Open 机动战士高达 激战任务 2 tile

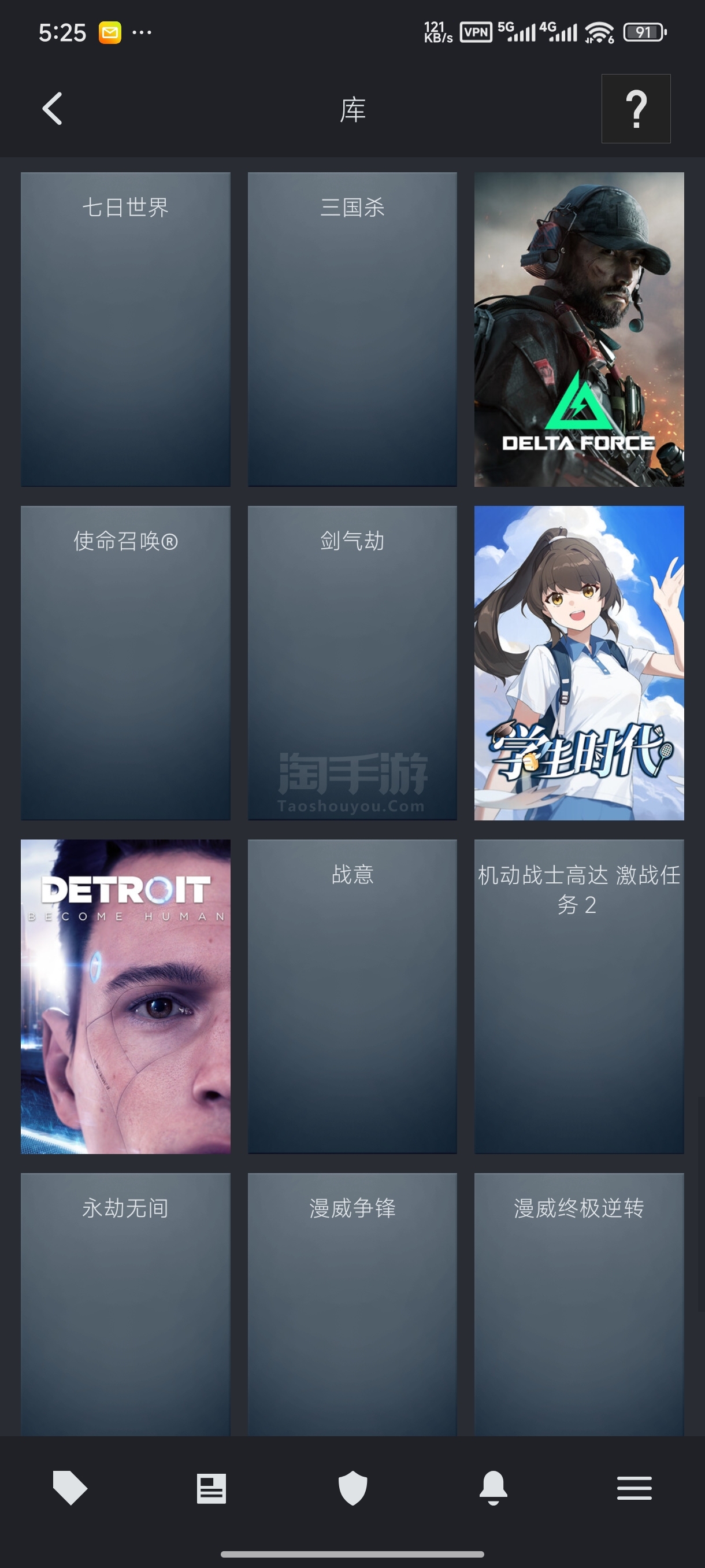578,996
